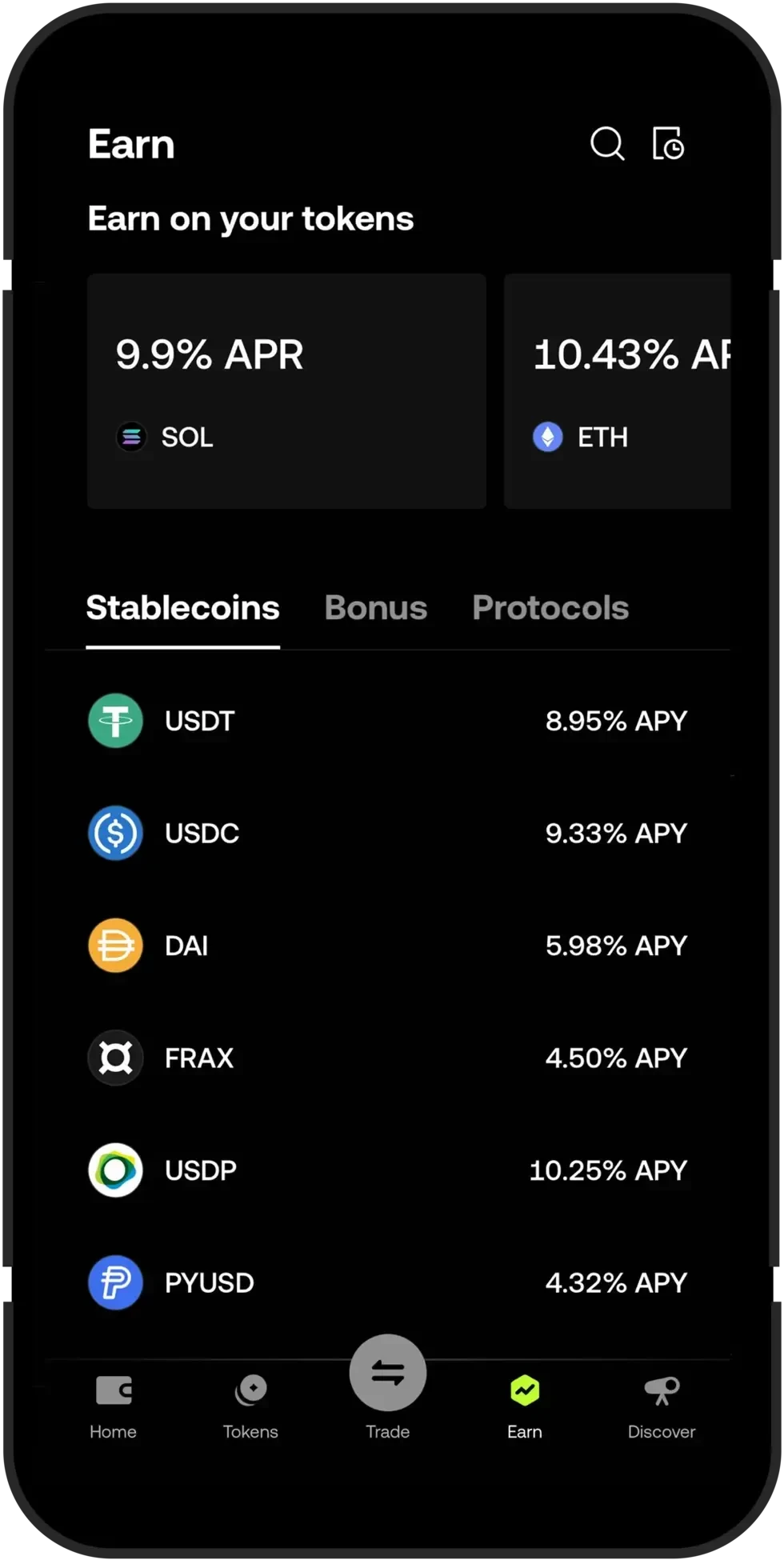Click the USDP token icon
The width and height of the screenshot is (784, 1560).
(115, 1170)
